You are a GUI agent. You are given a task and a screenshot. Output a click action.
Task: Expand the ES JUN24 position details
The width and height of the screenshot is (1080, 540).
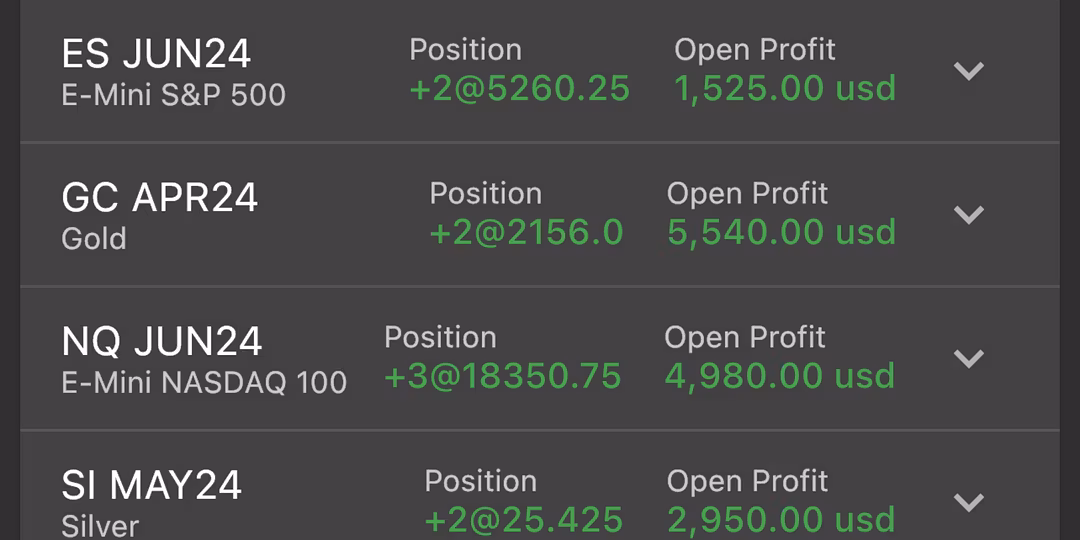coord(969,71)
